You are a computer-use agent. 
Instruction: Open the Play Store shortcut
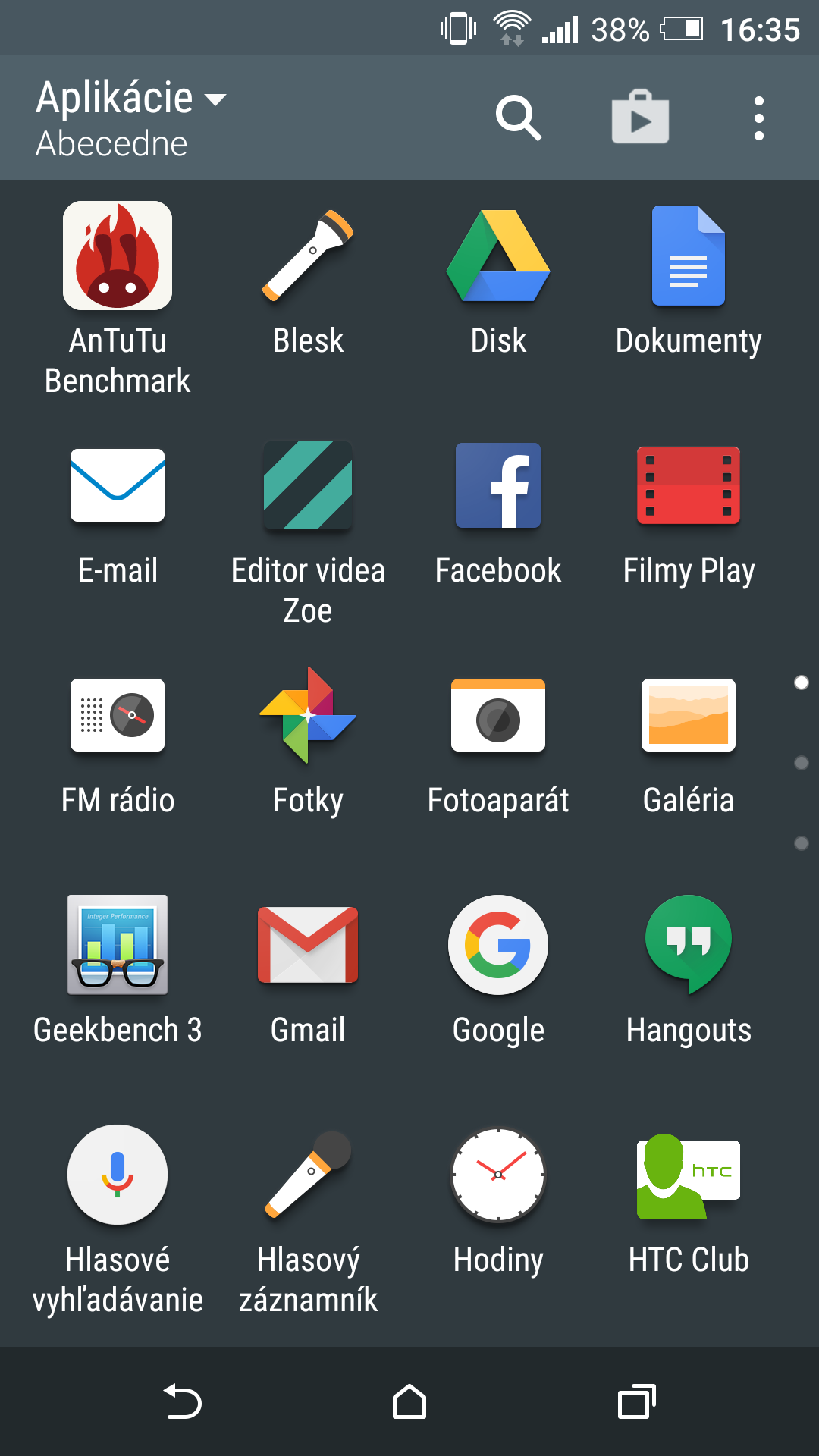640,118
